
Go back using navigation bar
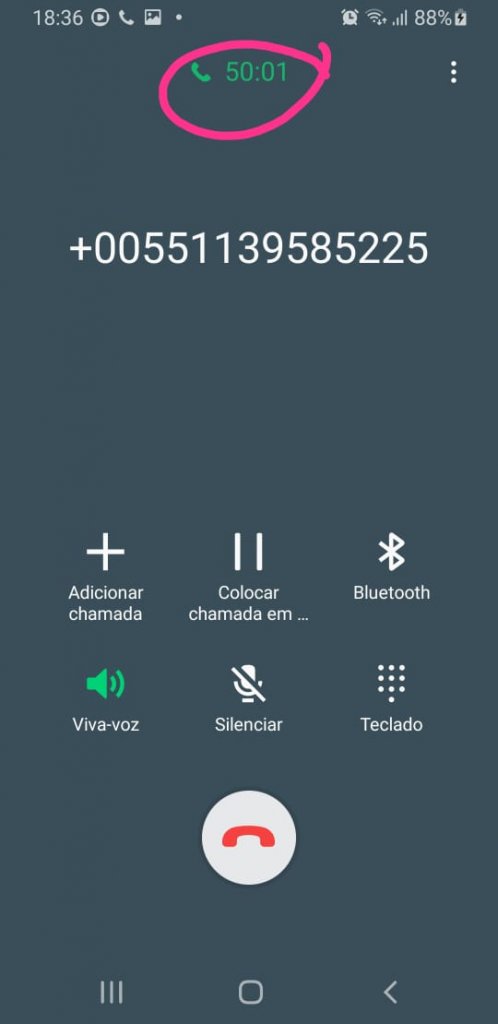390,992
